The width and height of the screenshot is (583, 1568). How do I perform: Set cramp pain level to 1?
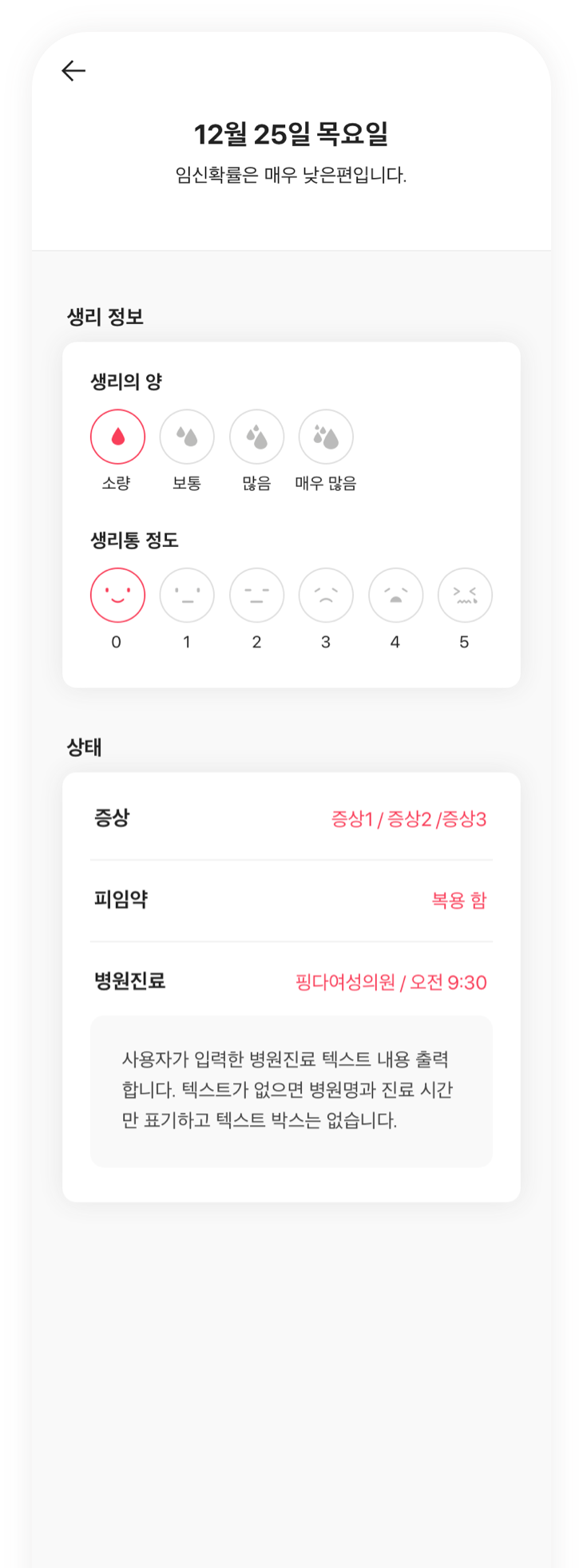[x=187, y=595]
